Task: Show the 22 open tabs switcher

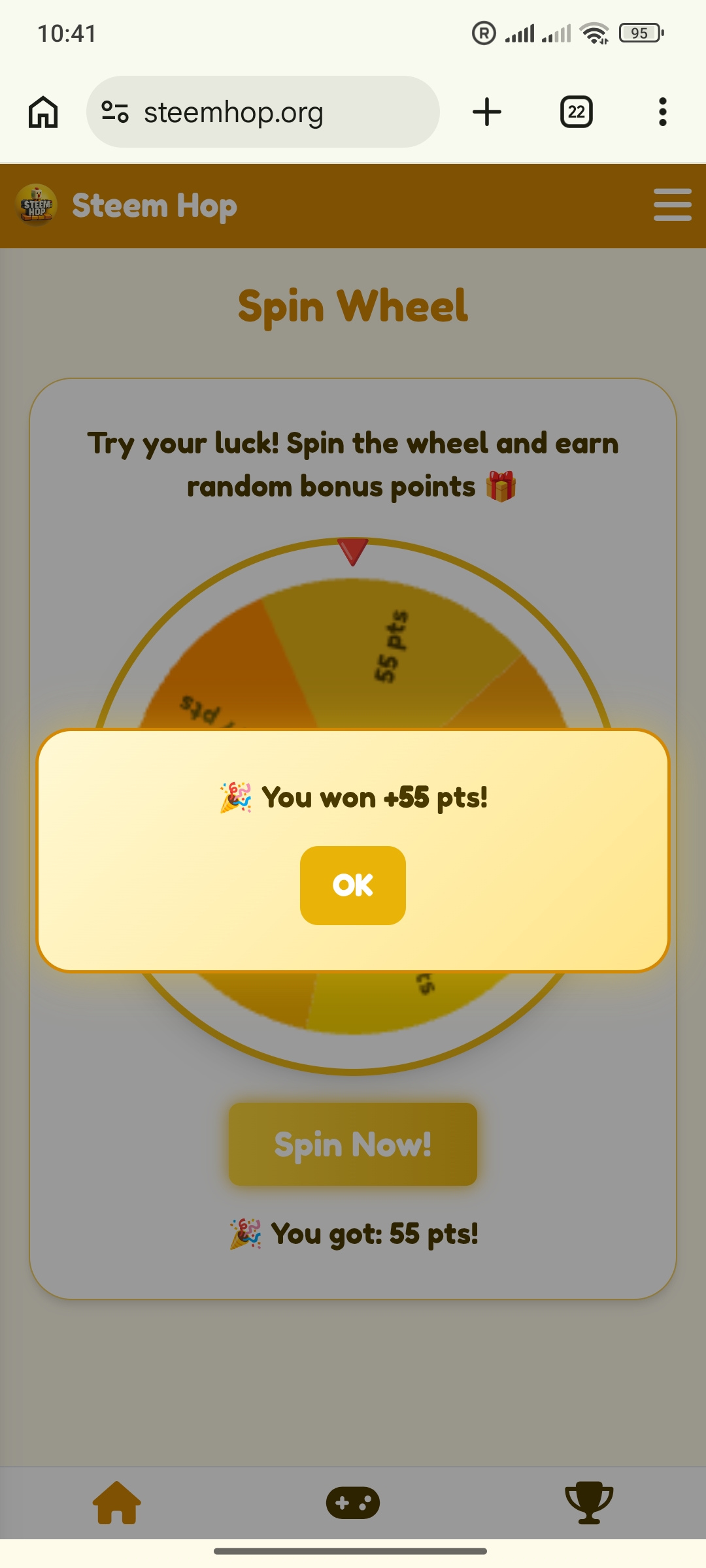Action: coord(577,112)
